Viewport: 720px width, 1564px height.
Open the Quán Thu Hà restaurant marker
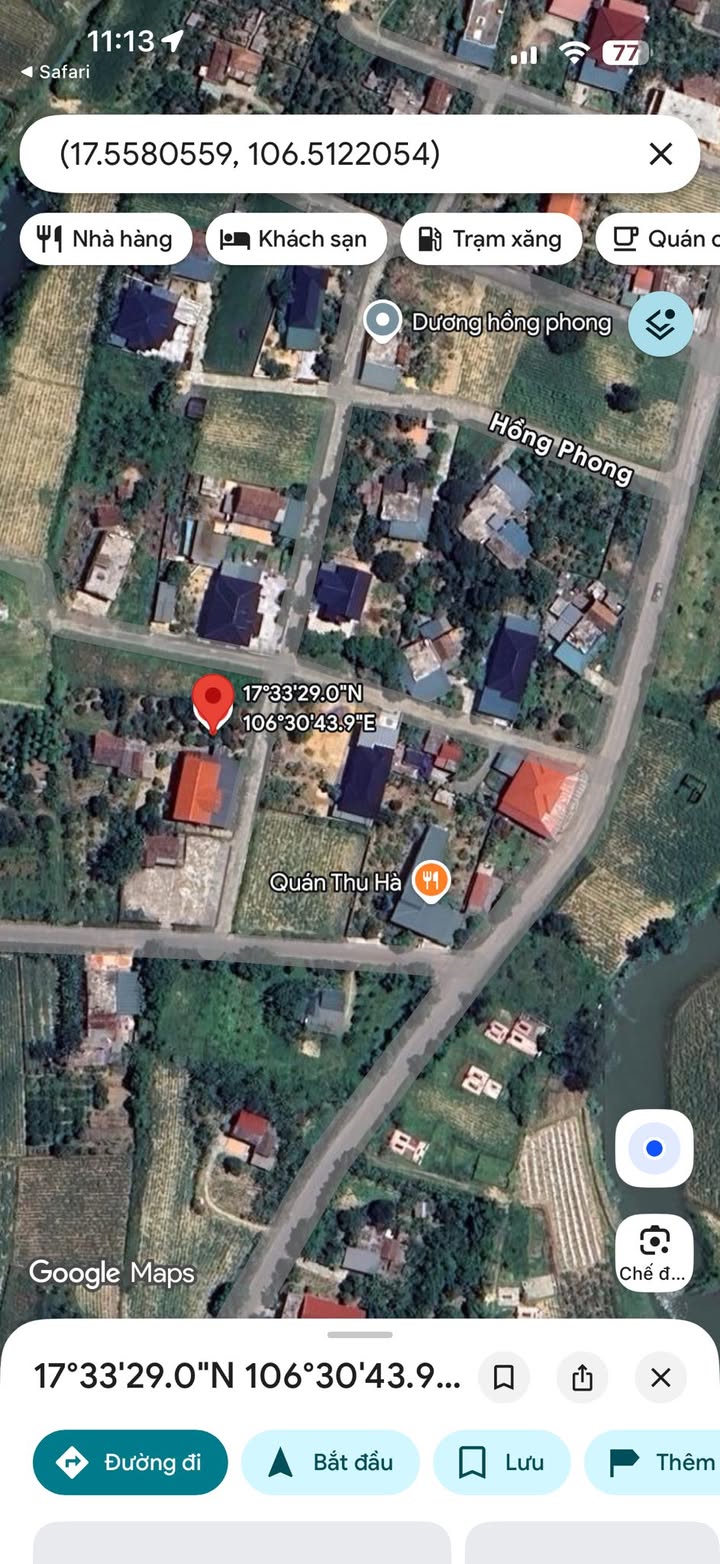[x=431, y=881]
